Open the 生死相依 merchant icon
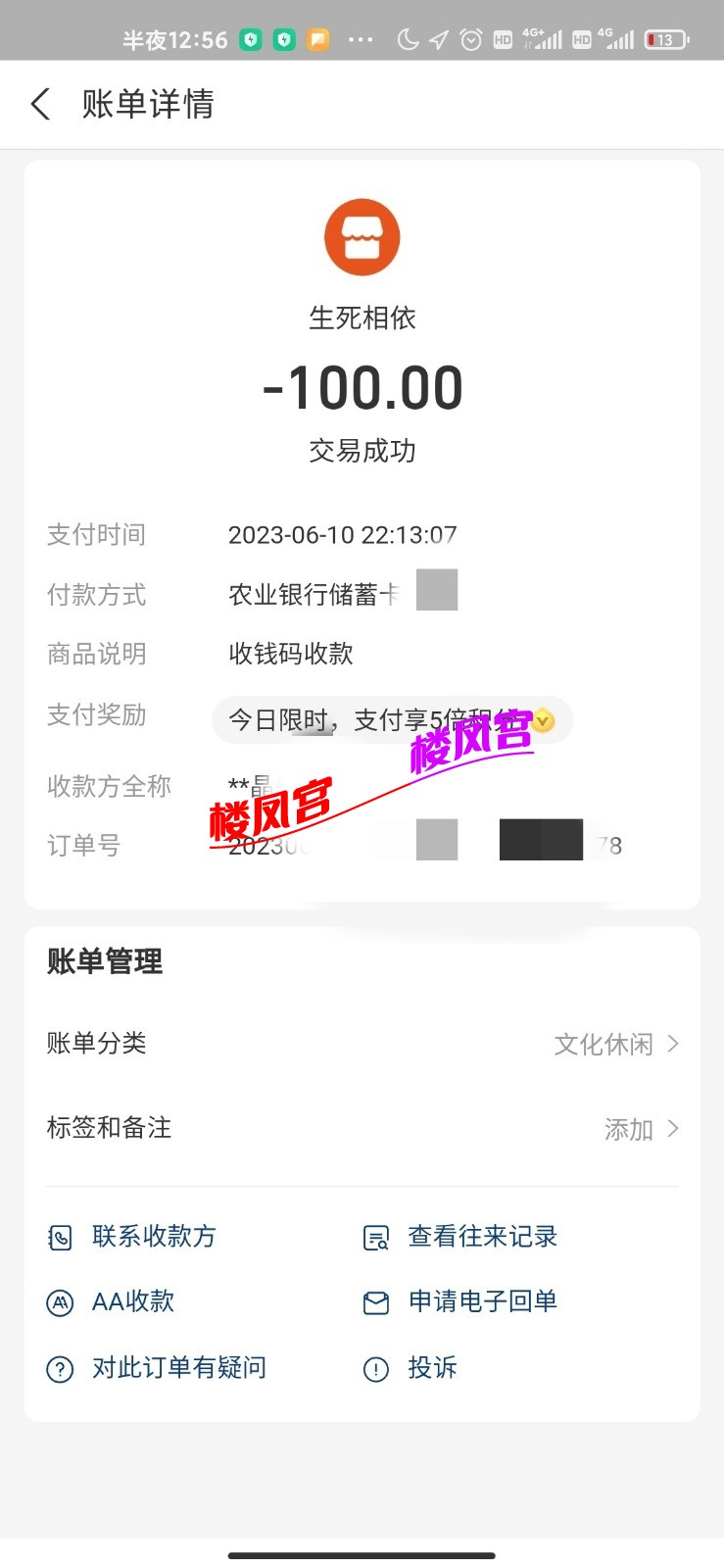 pos(362,237)
